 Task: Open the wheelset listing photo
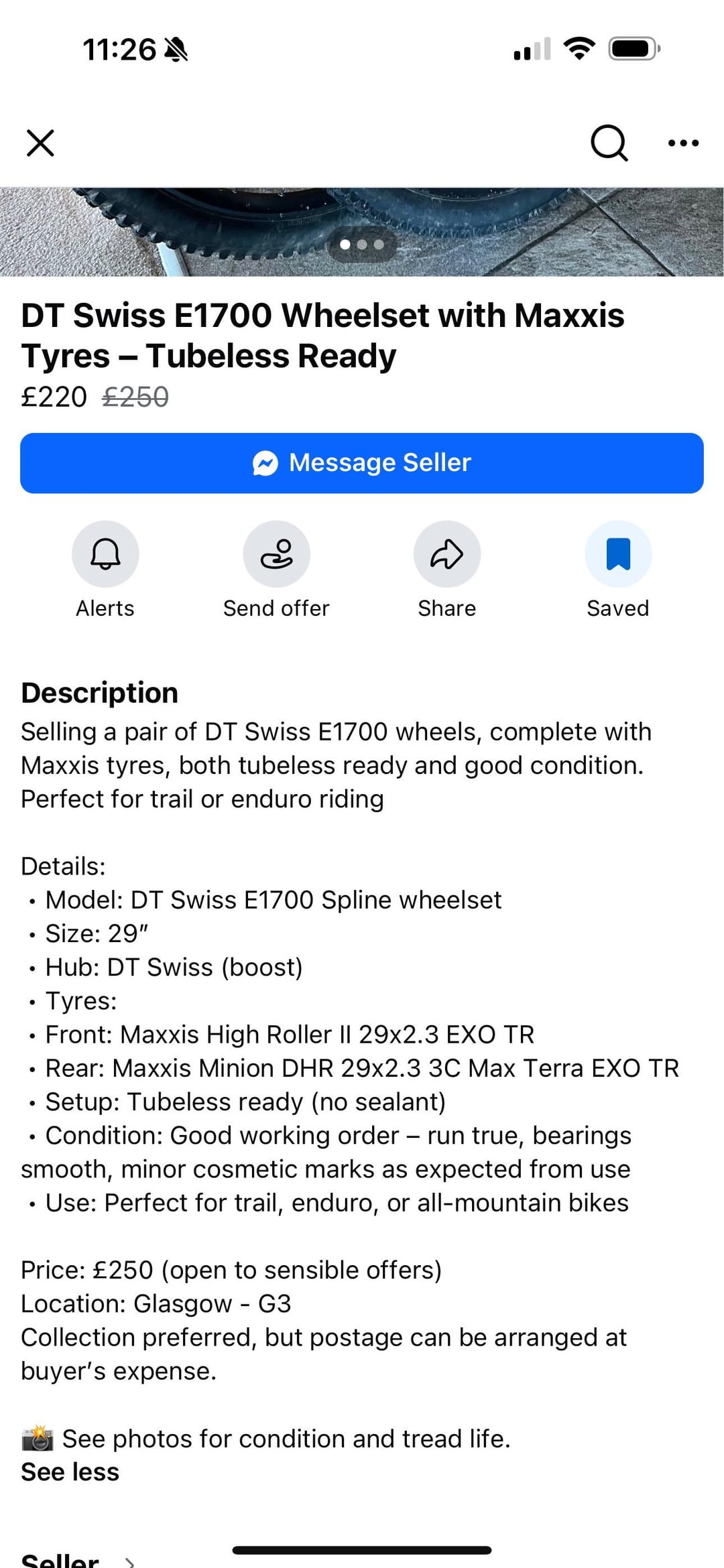click(x=362, y=231)
